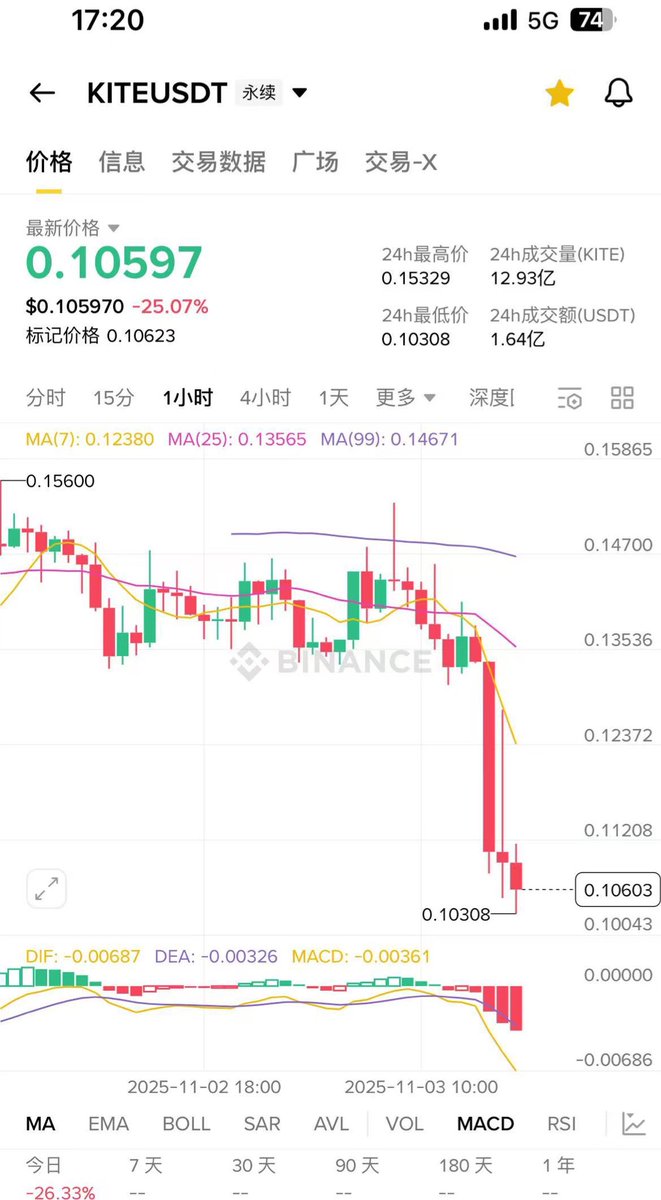Open the KITEUSDT pair dropdown

point(299,93)
